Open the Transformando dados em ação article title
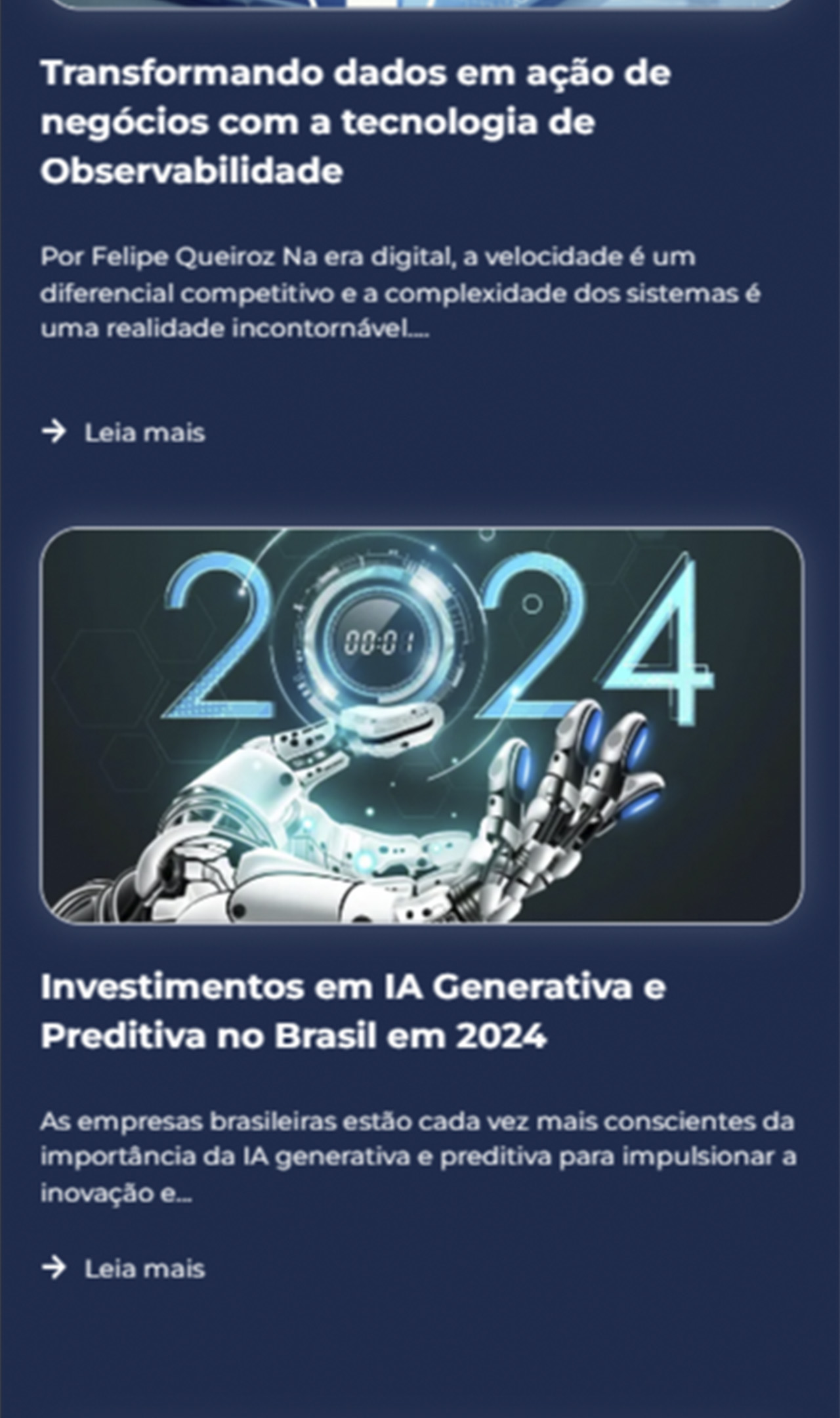Screen dimensions: 840x1418 click(356, 122)
